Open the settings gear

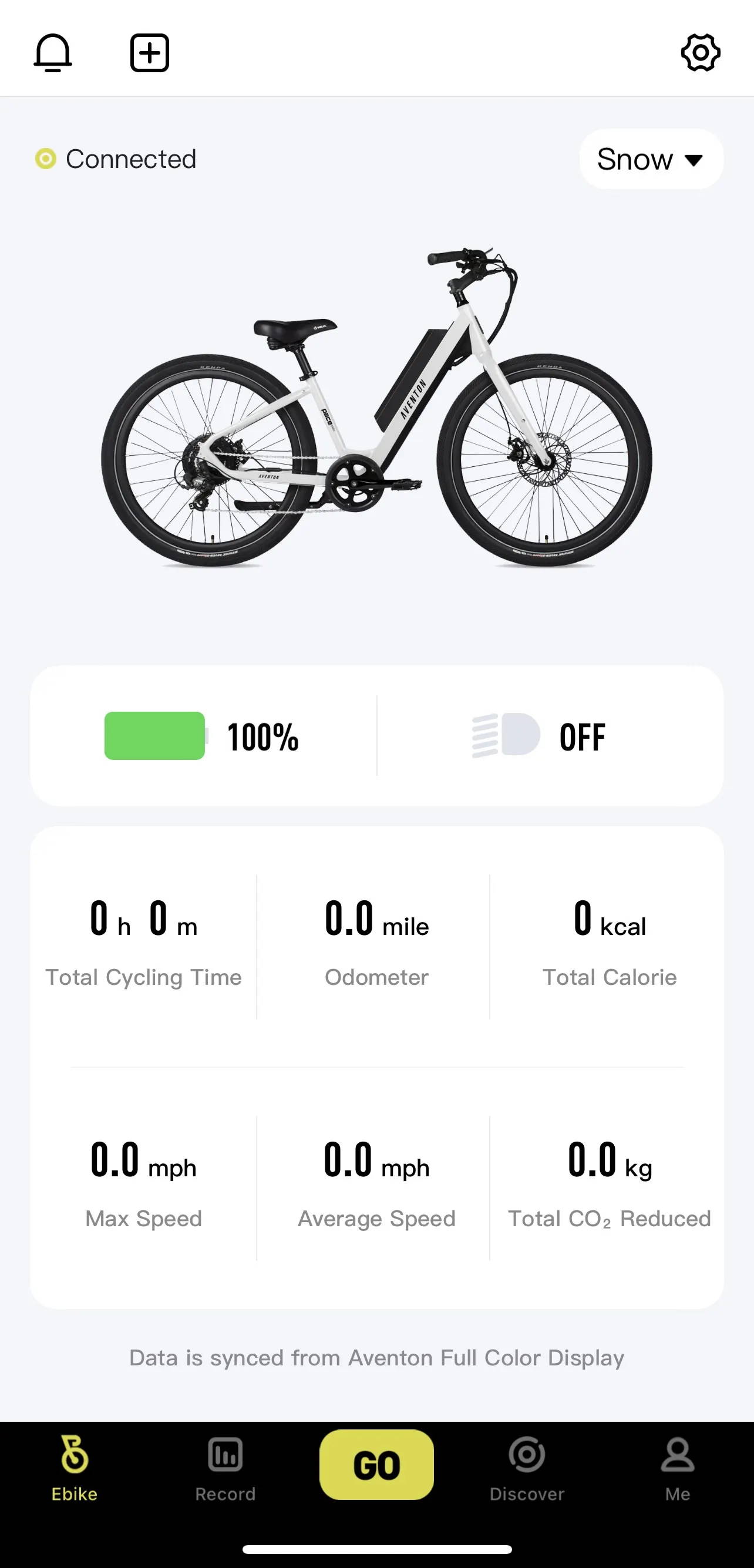point(701,53)
